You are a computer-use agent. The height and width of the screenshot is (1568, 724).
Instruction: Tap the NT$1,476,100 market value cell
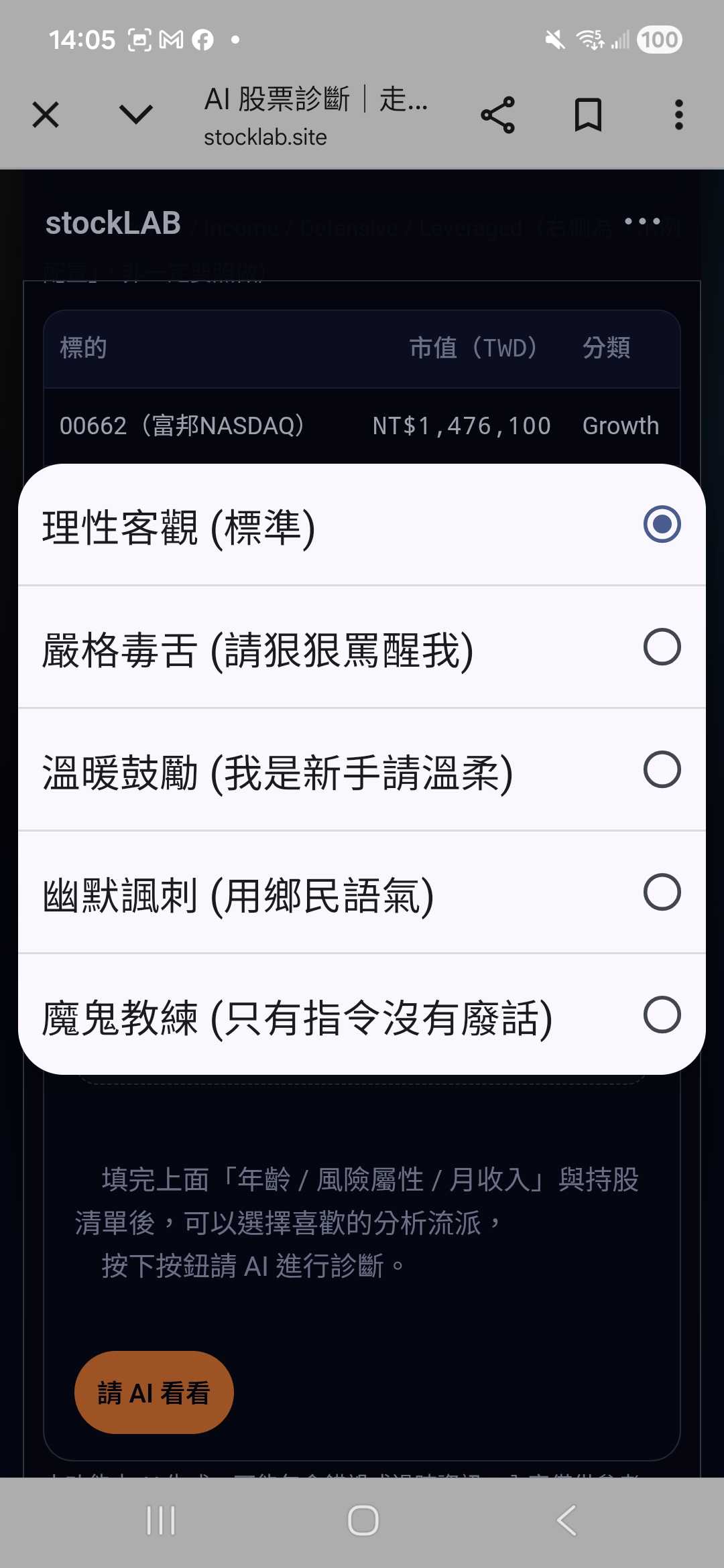pos(461,425)
